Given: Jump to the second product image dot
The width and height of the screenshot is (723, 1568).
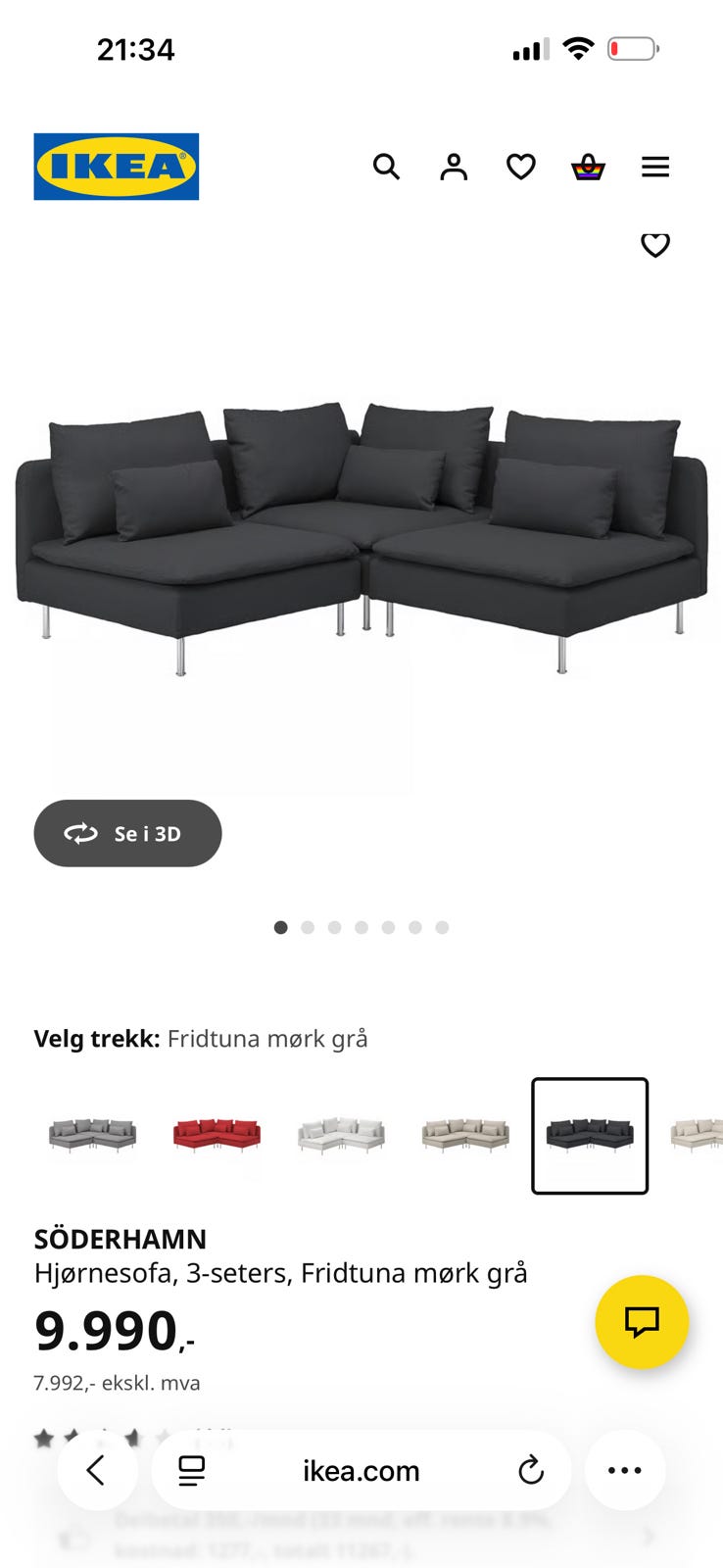Looking at the screenshot, I should coord(308,927).
